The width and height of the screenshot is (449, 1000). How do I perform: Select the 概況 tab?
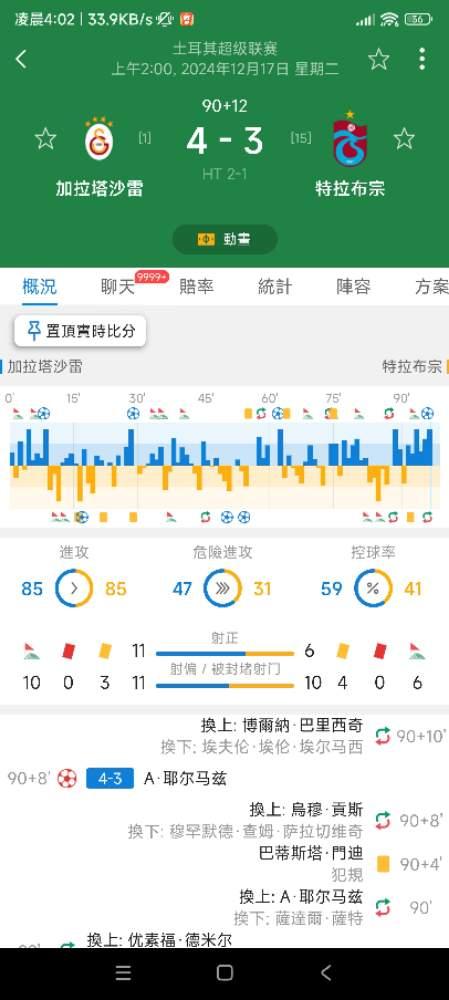(40, 286)
